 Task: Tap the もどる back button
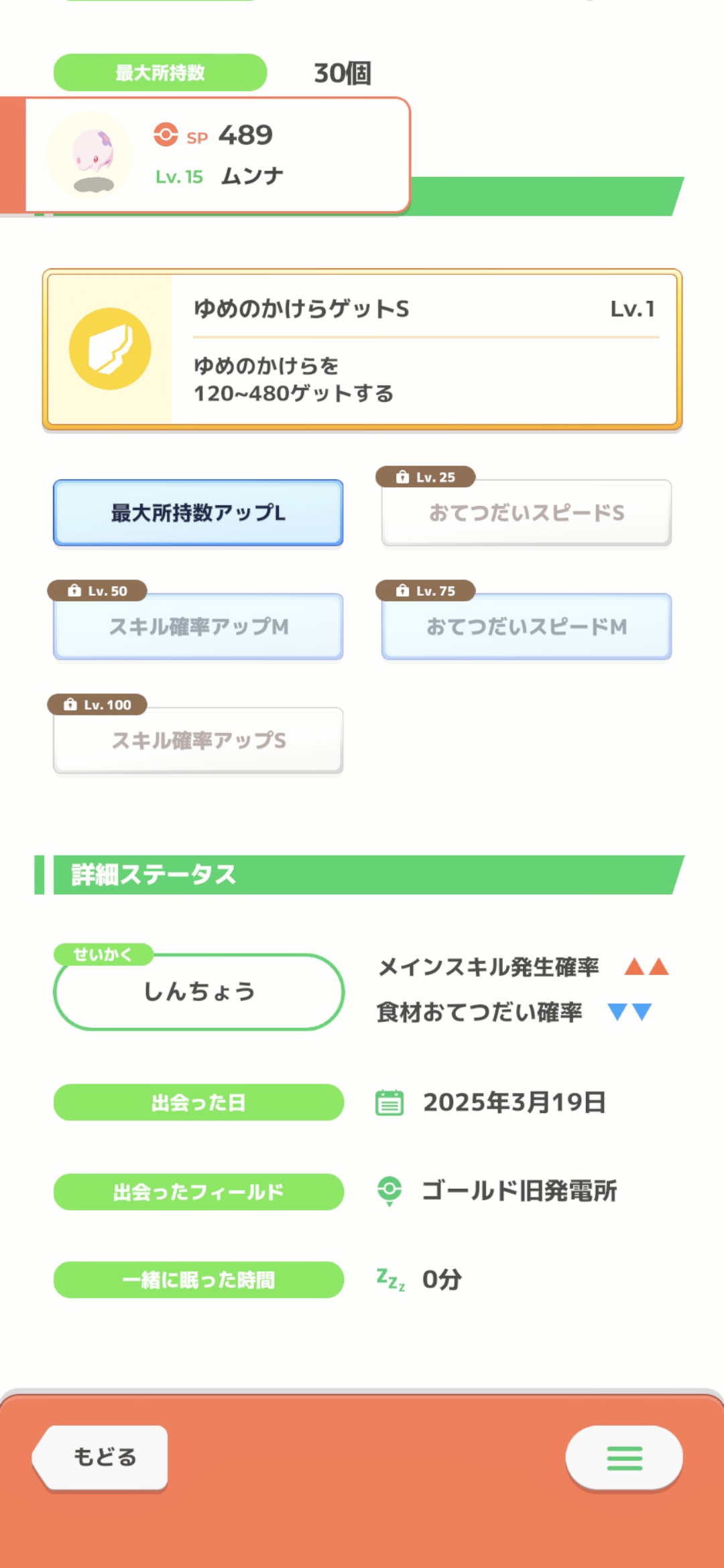click(x=101, y=1457)
